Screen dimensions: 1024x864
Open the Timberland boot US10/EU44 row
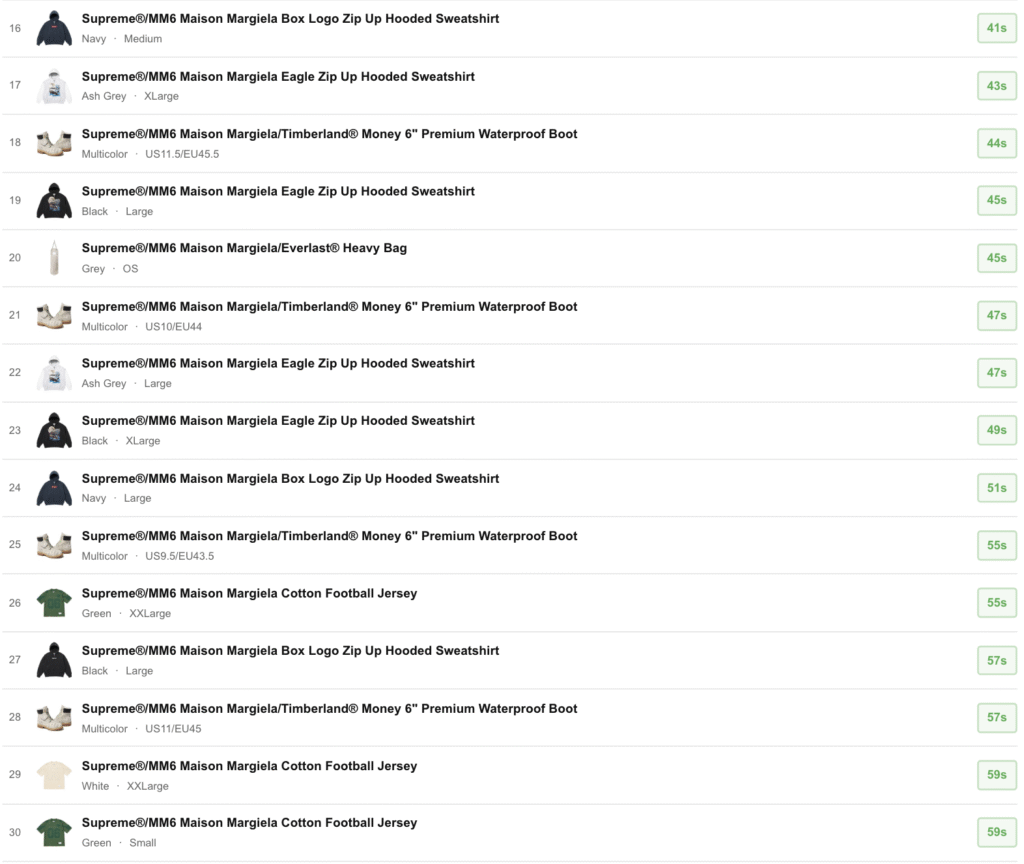(x=329, y=307)
